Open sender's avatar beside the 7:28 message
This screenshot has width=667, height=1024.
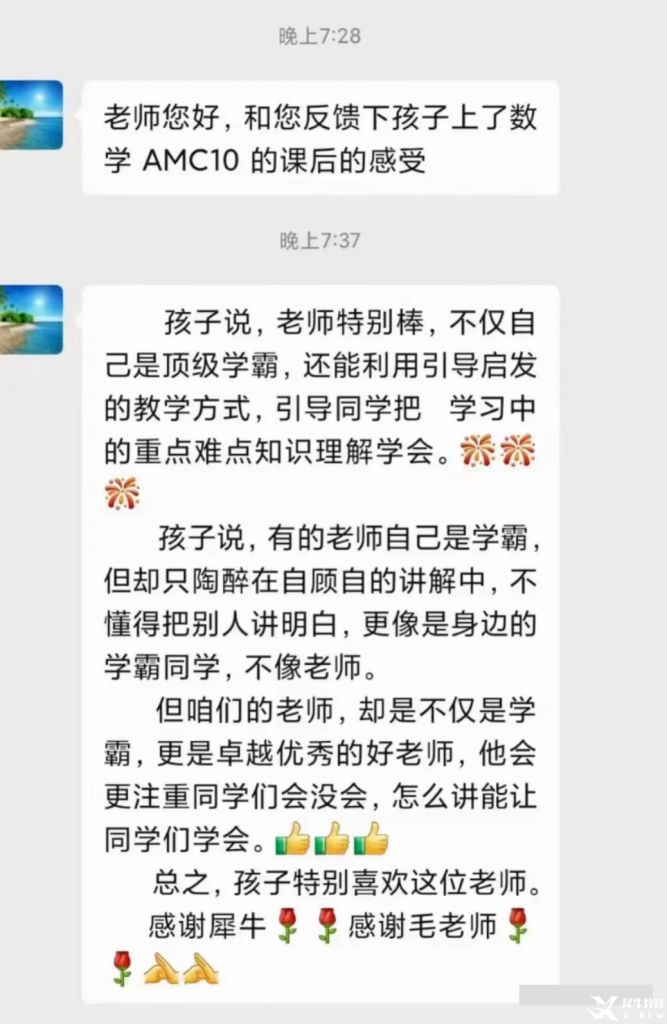pos(30,115)
